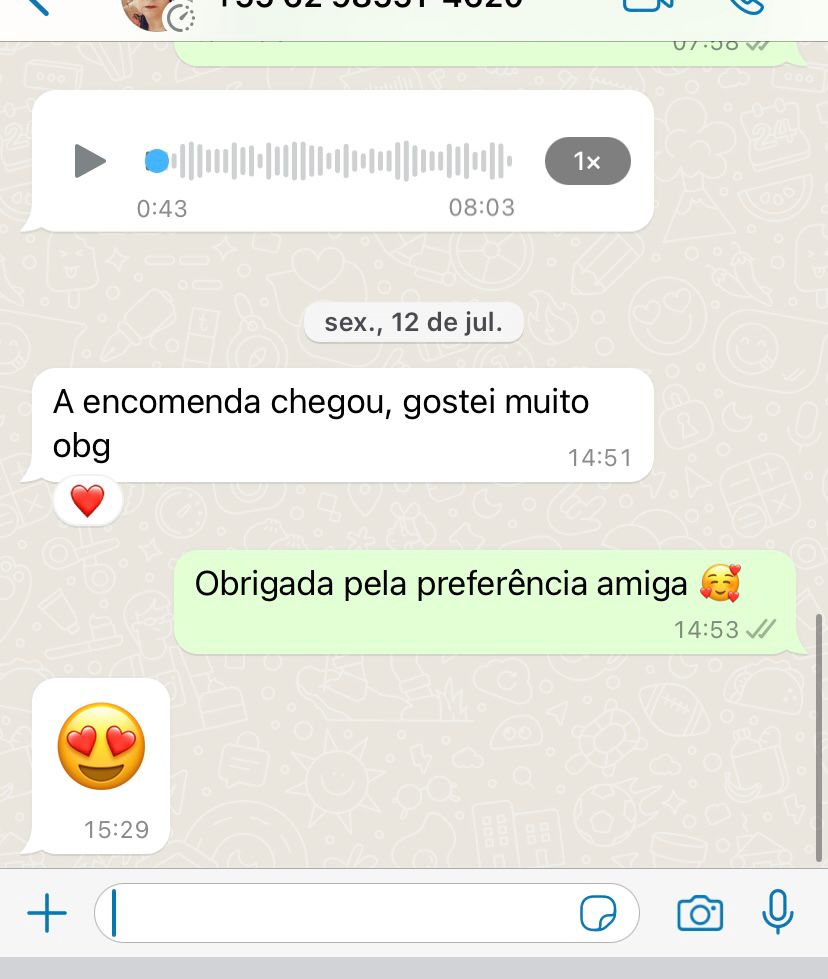Open the contact's profile picture

click(152, 10)
